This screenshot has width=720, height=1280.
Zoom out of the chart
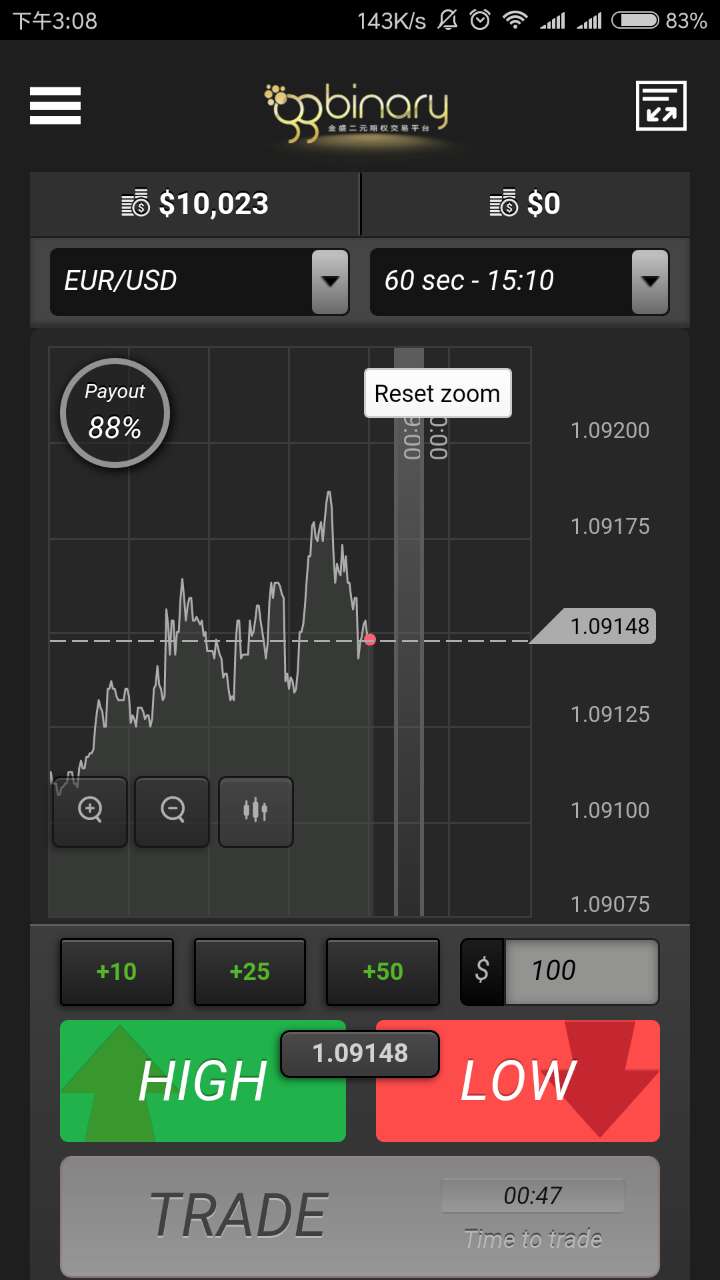tap(172, 811)
